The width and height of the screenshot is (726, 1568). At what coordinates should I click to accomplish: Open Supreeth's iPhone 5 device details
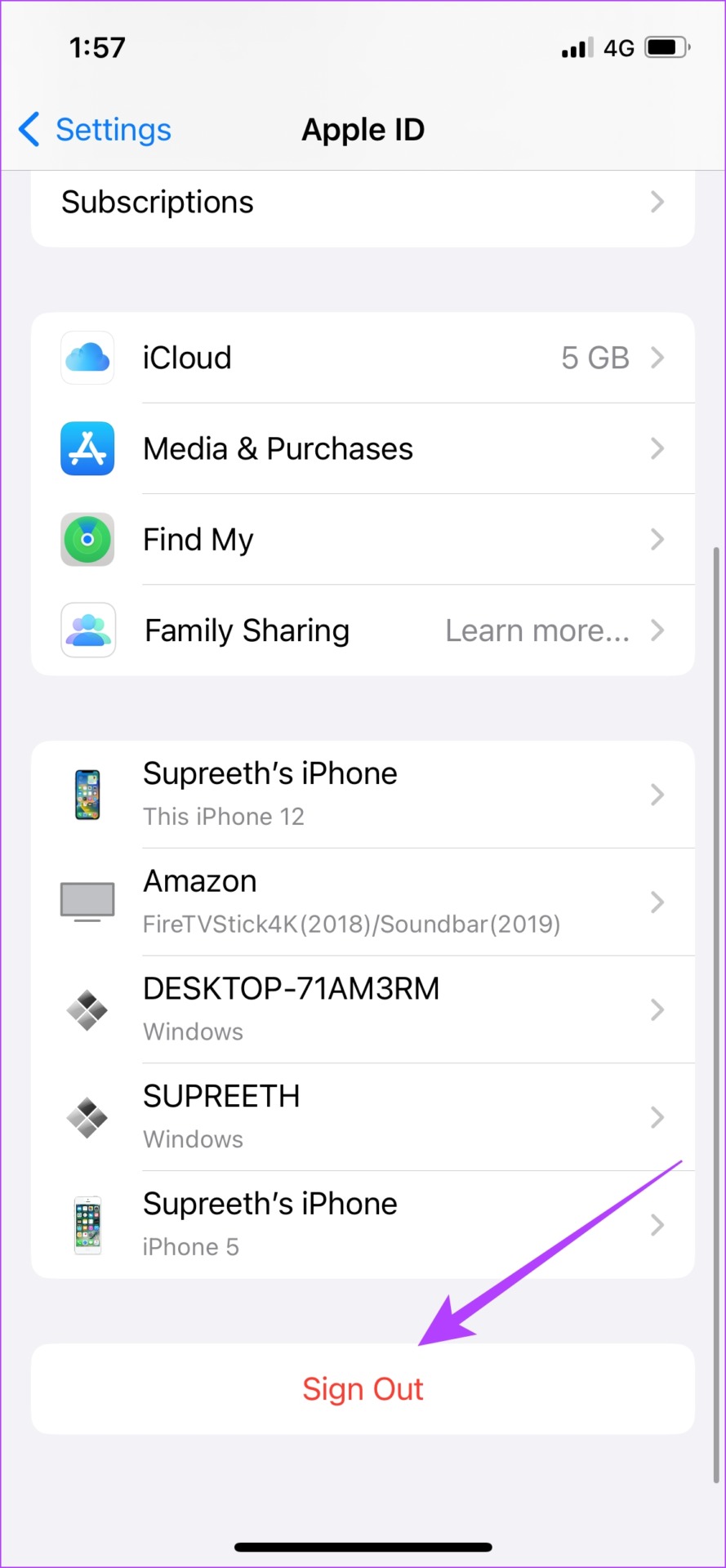tap(363, 1224)
